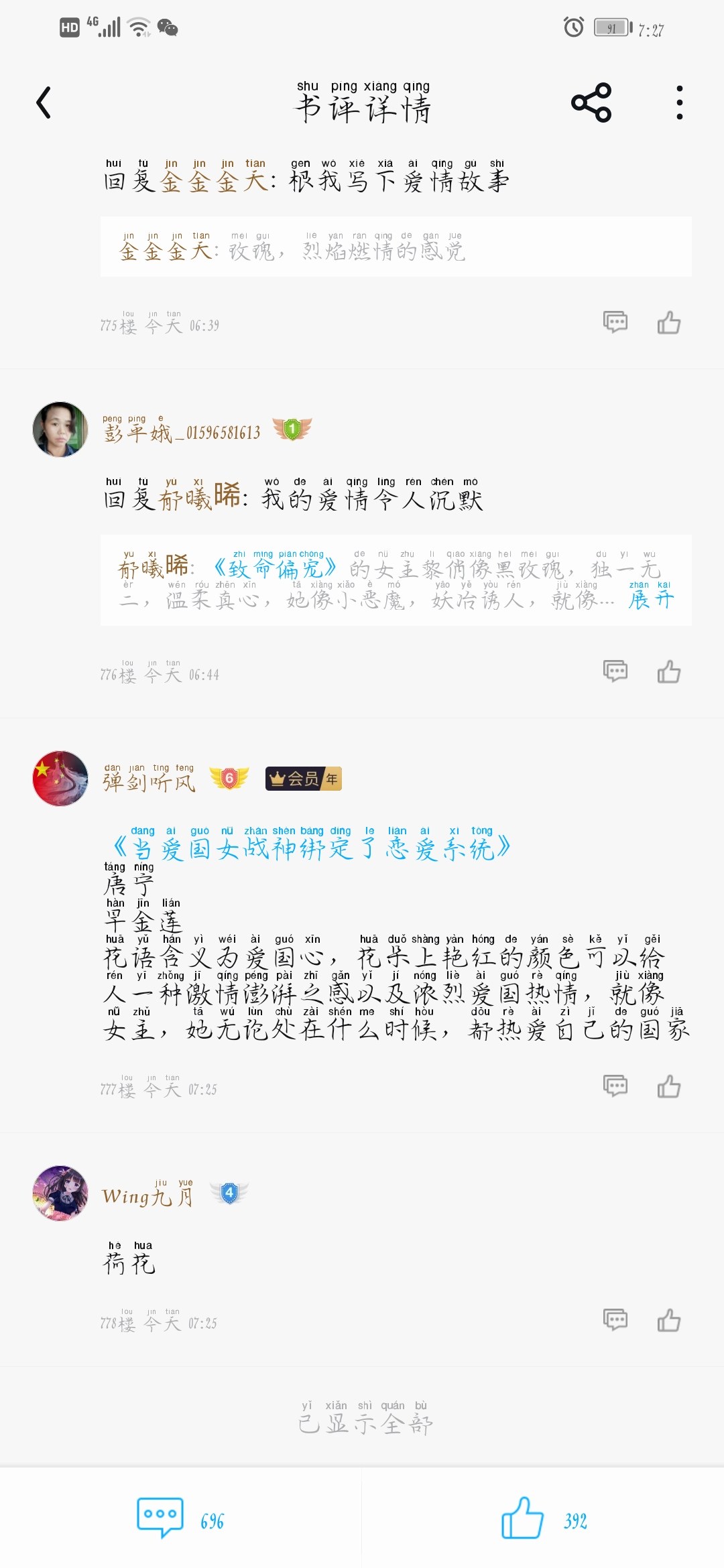Reply to the 777楼 comment
The image size is (724, 1568).
point(615,1086)
